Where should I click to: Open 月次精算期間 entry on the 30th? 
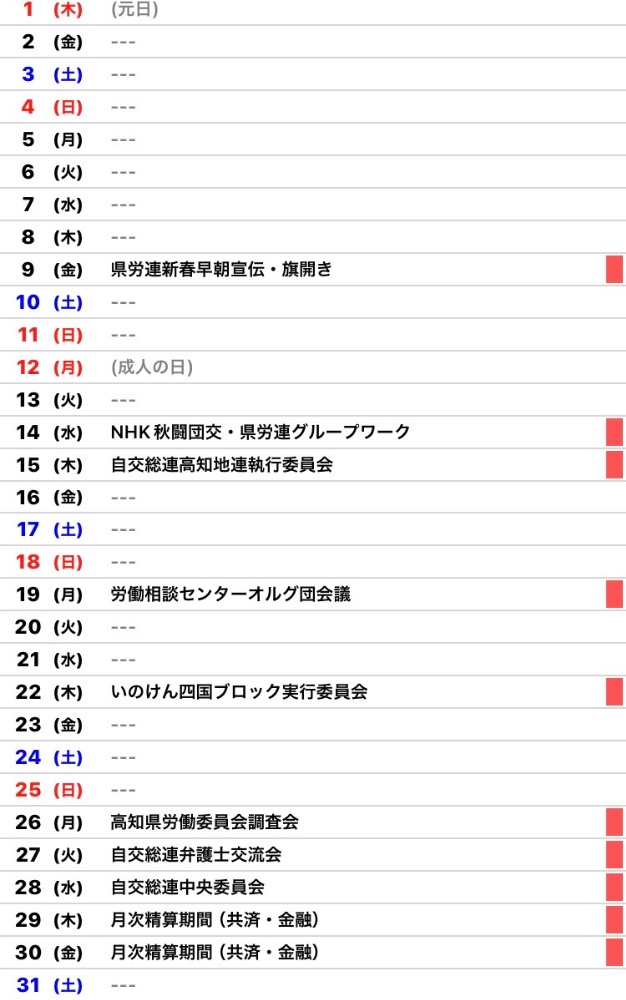221,951
